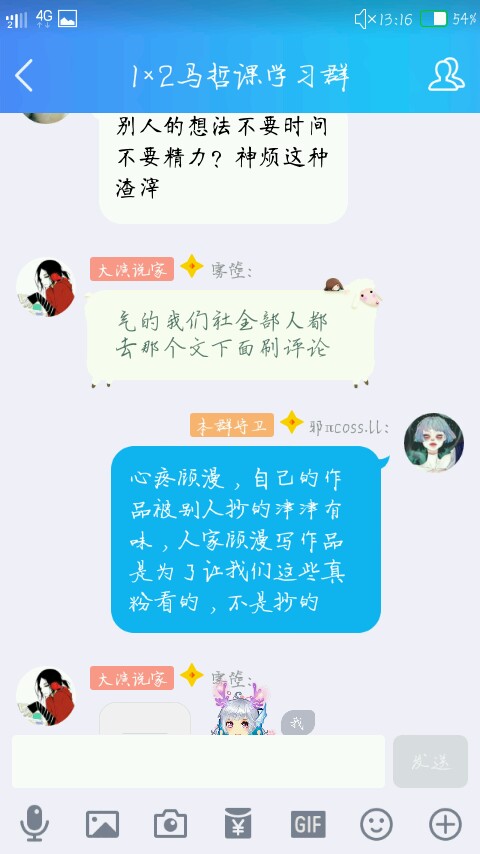Screen dimensions: 480x854
Task: Tap the message input field
Action: [x=198, y=761]
